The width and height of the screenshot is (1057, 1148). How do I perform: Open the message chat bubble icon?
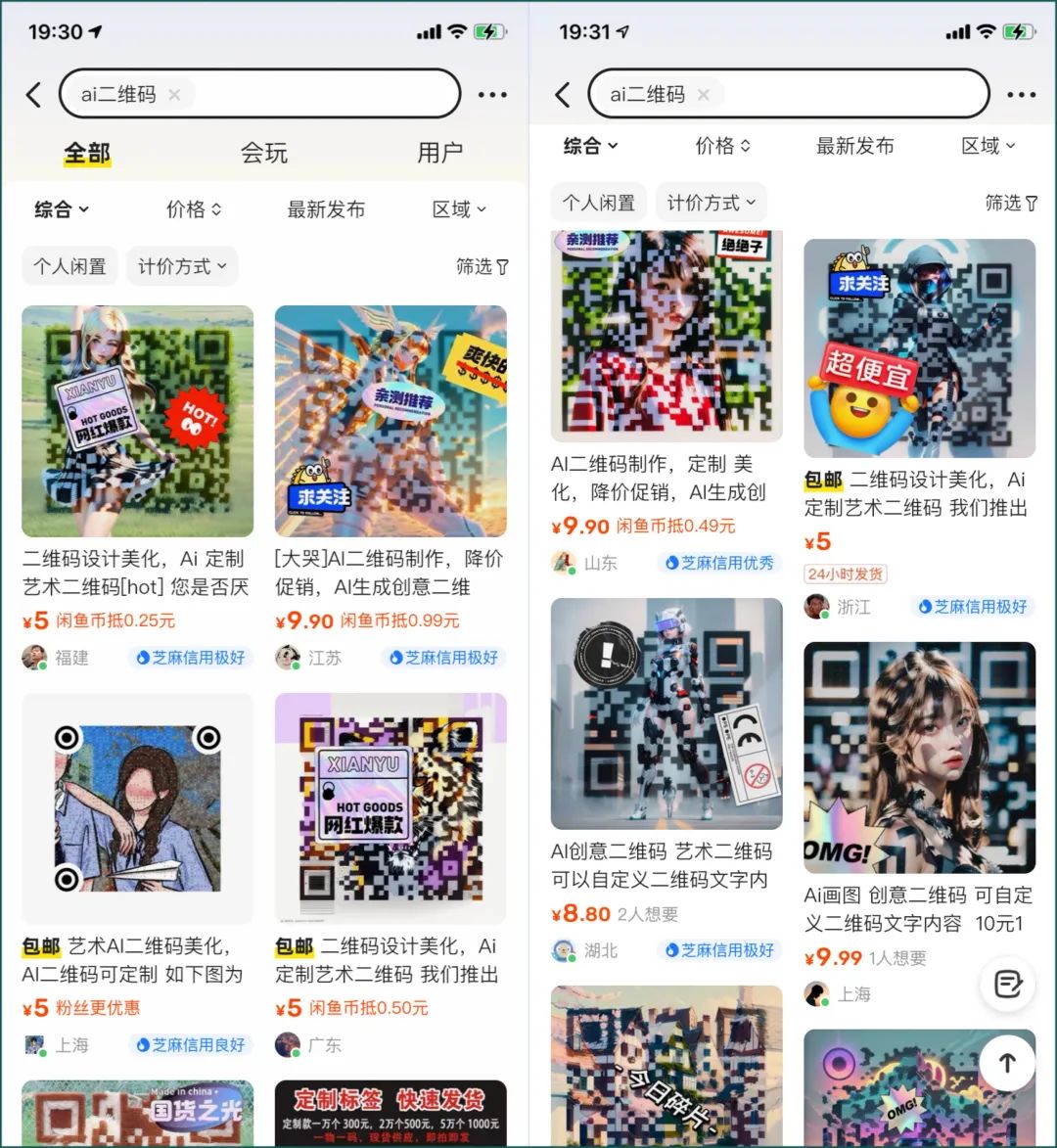tap(1007, 986)
